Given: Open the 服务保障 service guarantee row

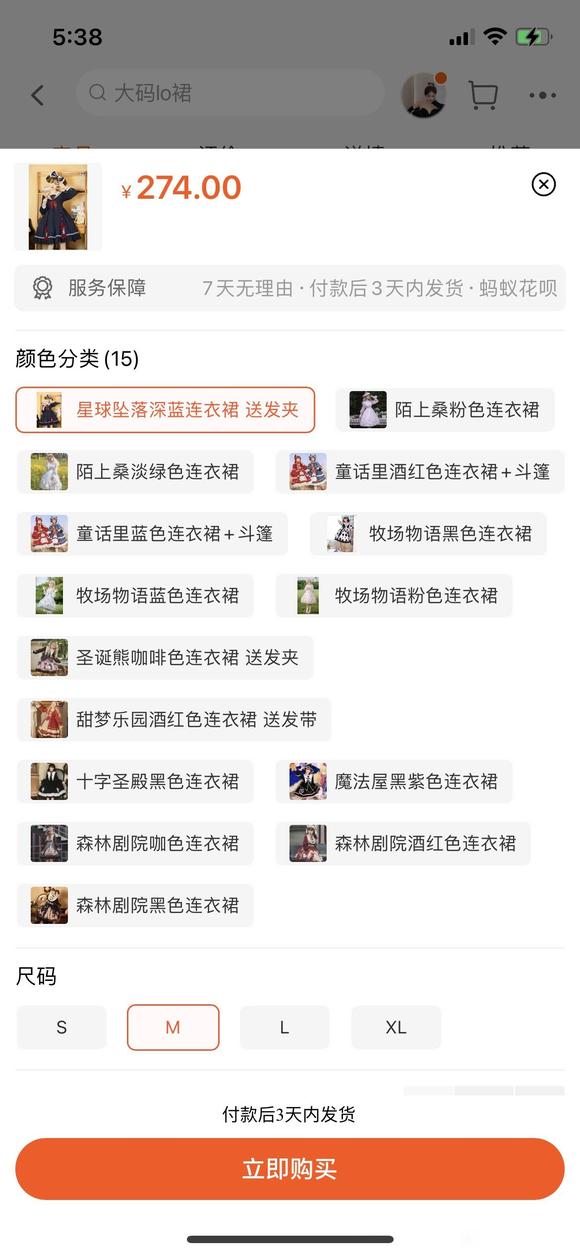Looking at the screenshot, I should [290, 288].
